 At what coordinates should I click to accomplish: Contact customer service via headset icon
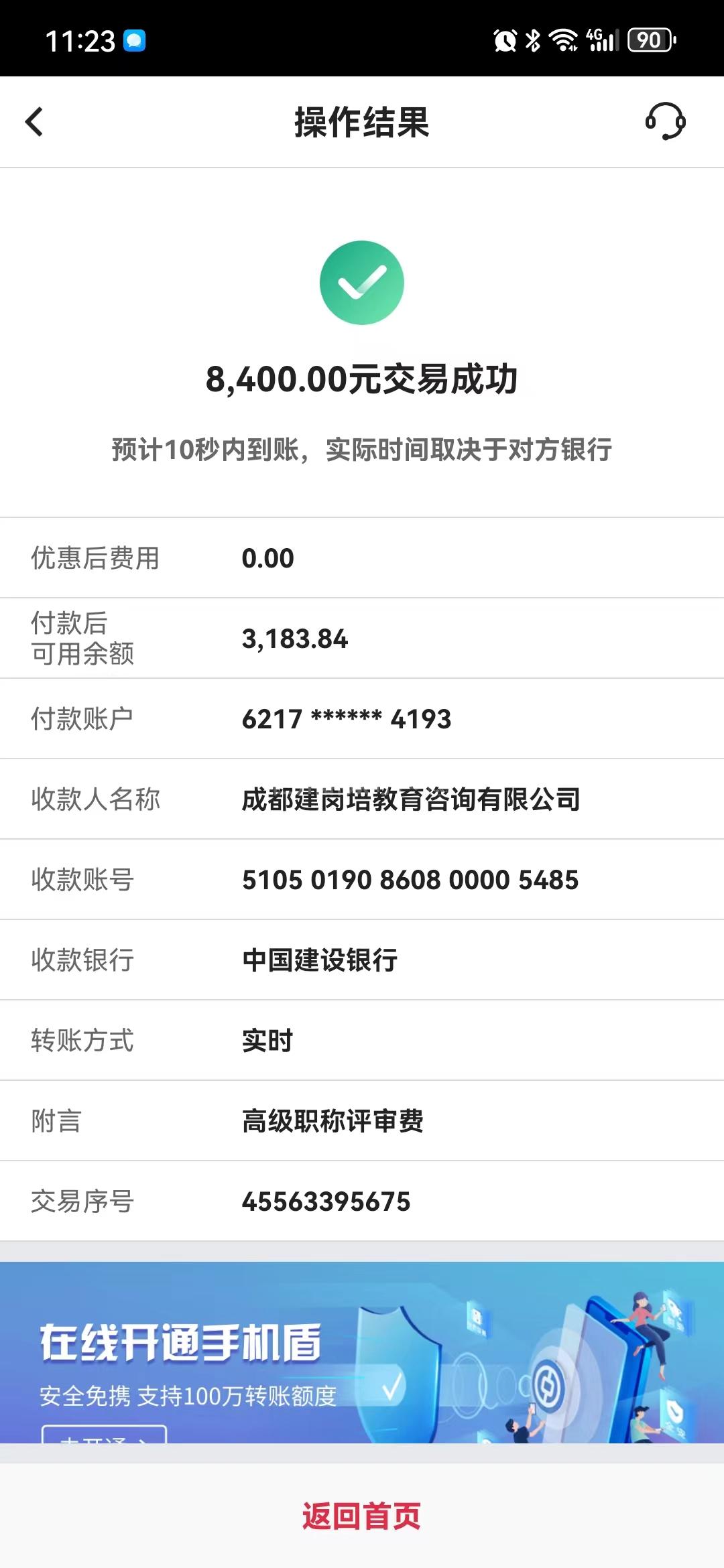pyautogui.click(x=665, y=121)
